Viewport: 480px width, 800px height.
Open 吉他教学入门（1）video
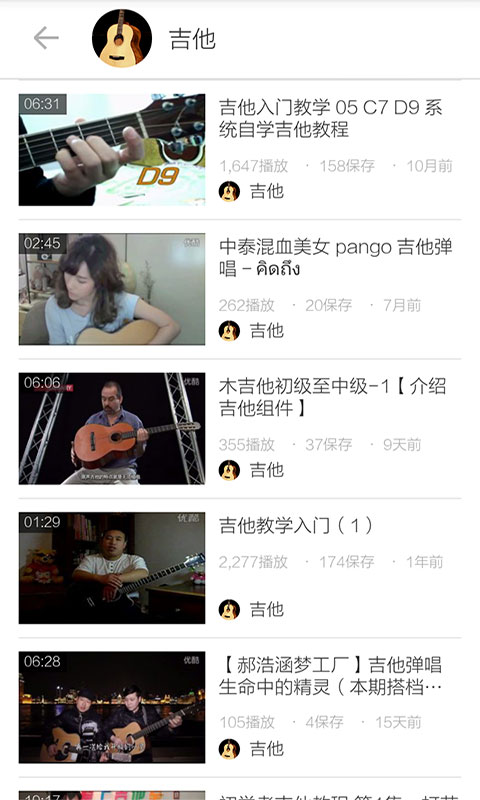point(296,525)
